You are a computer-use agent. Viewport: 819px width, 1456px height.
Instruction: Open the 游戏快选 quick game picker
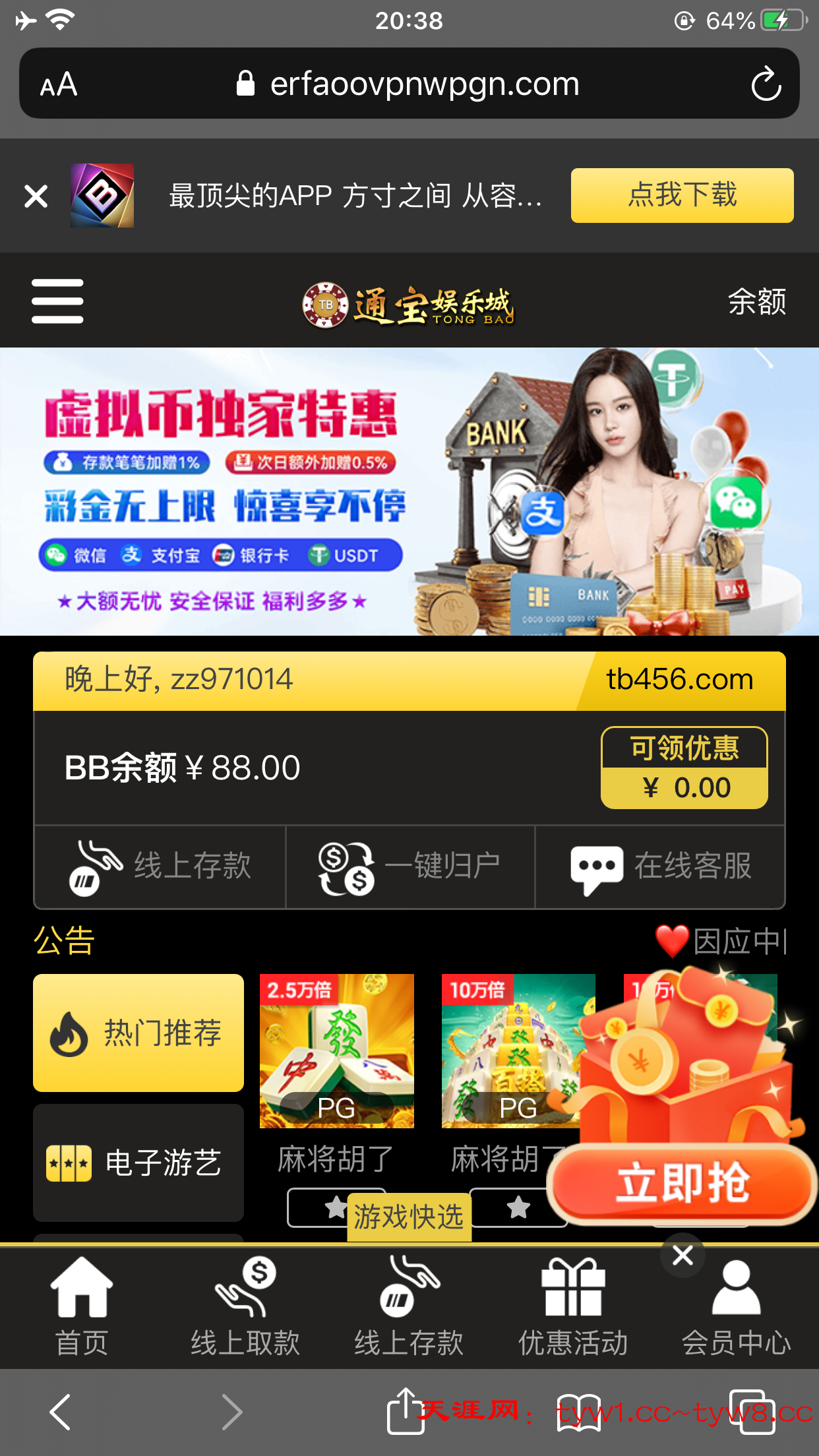[x=409, y=1217]
